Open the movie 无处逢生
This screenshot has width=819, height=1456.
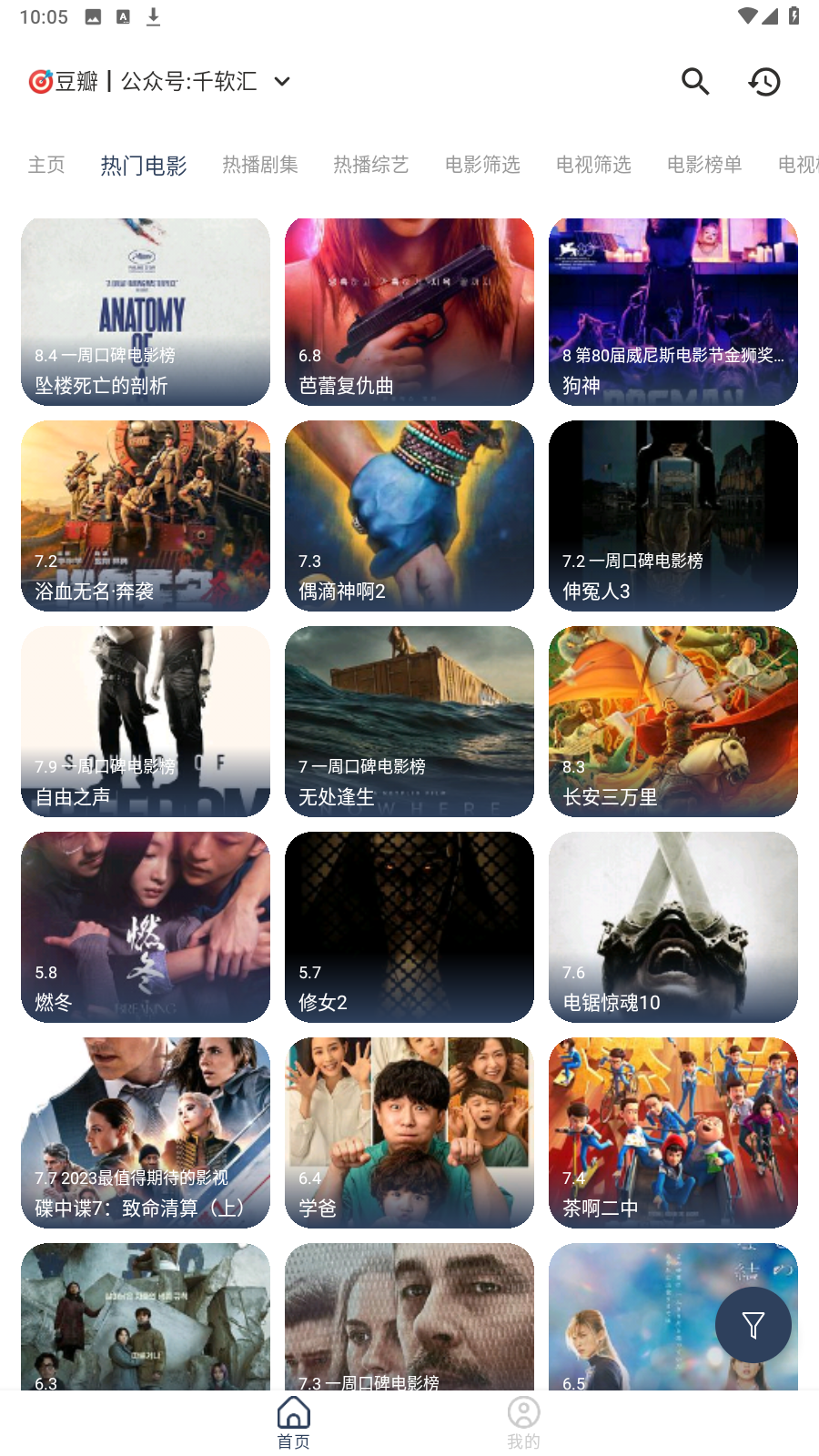[x=409, y=722]
